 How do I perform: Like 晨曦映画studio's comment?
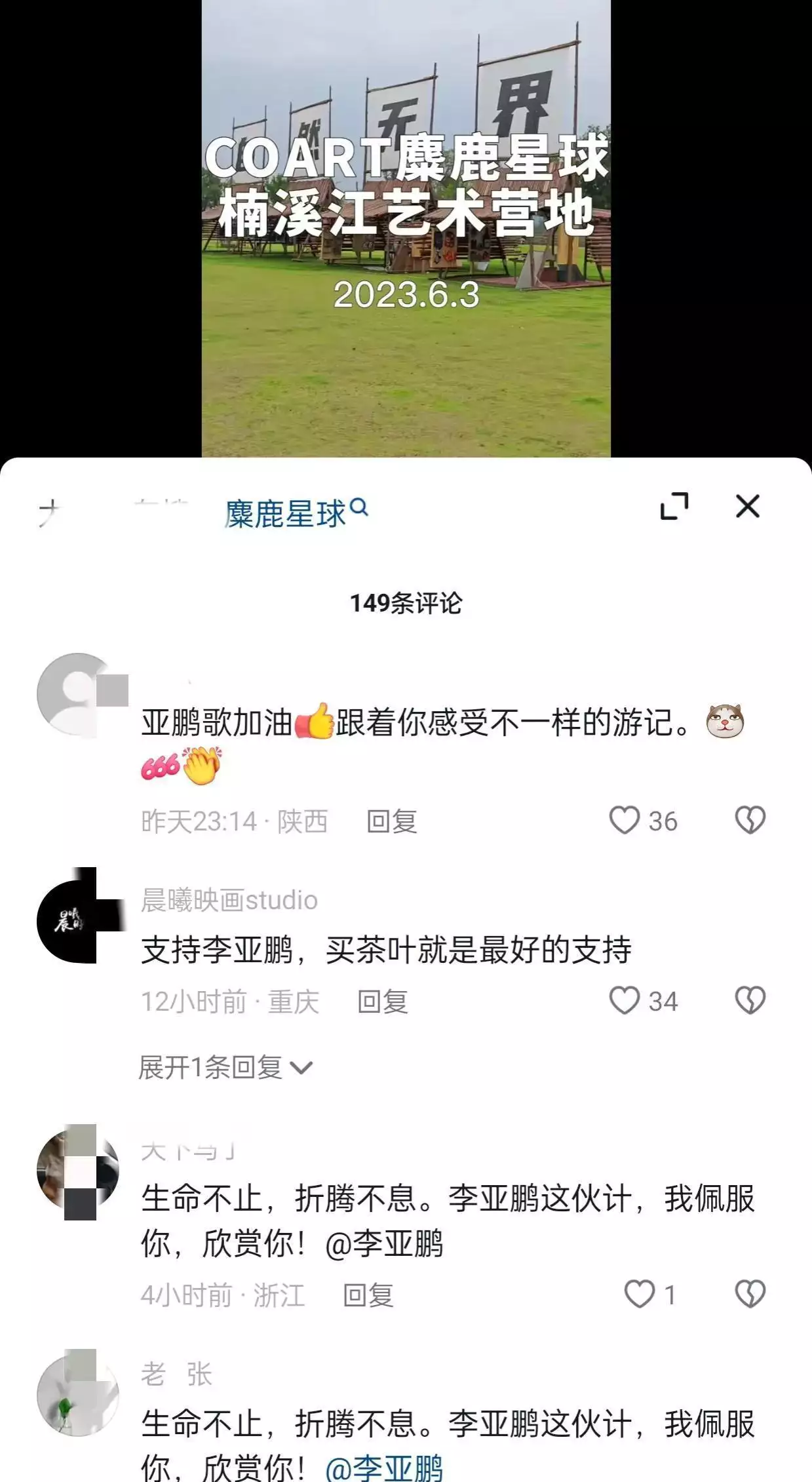625,1001
